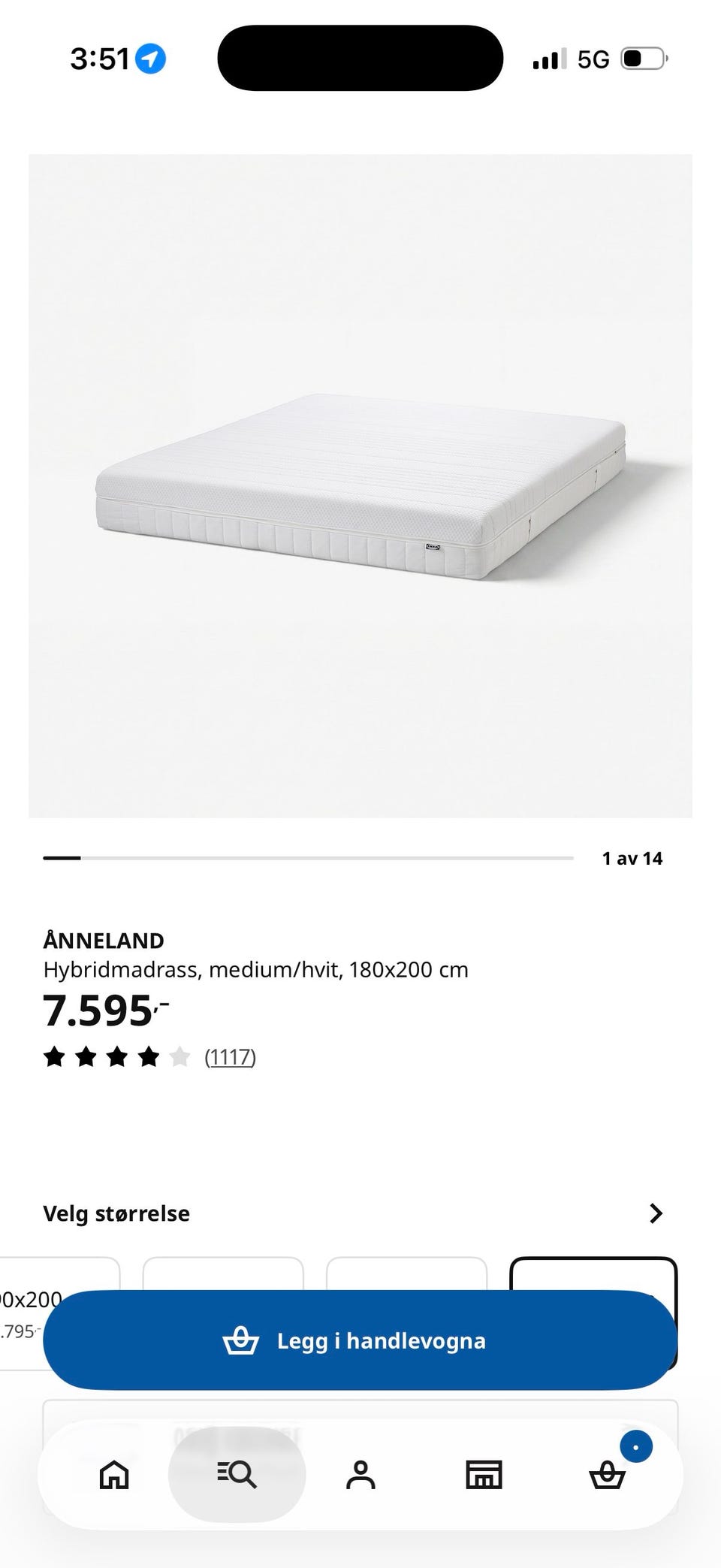Open the Velg størrelse size chooser
This screenshot has height=1568, width=721.
(x=353, y=1213)
